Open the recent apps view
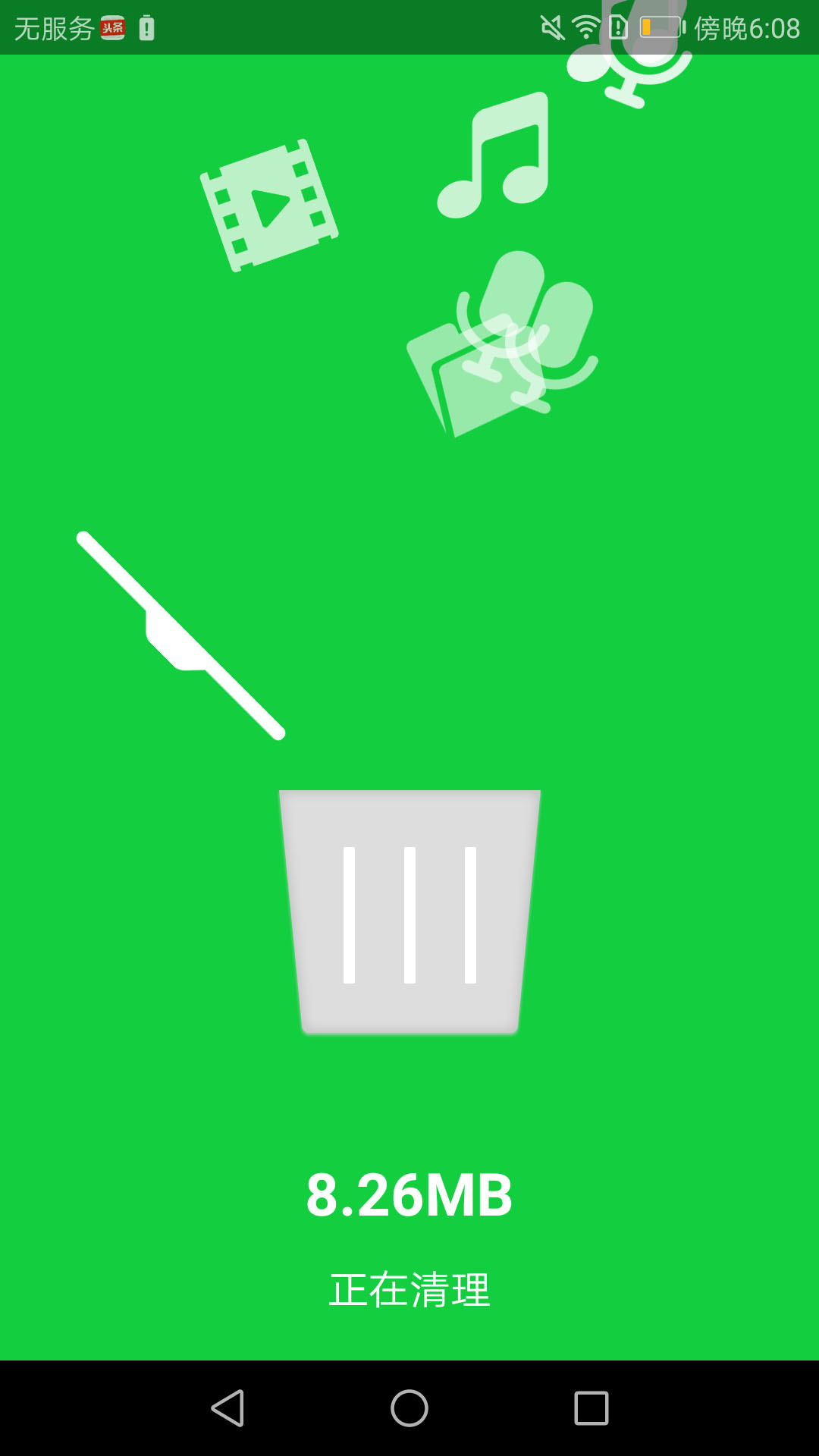The image size is (819, 1456). (591, 1408)
